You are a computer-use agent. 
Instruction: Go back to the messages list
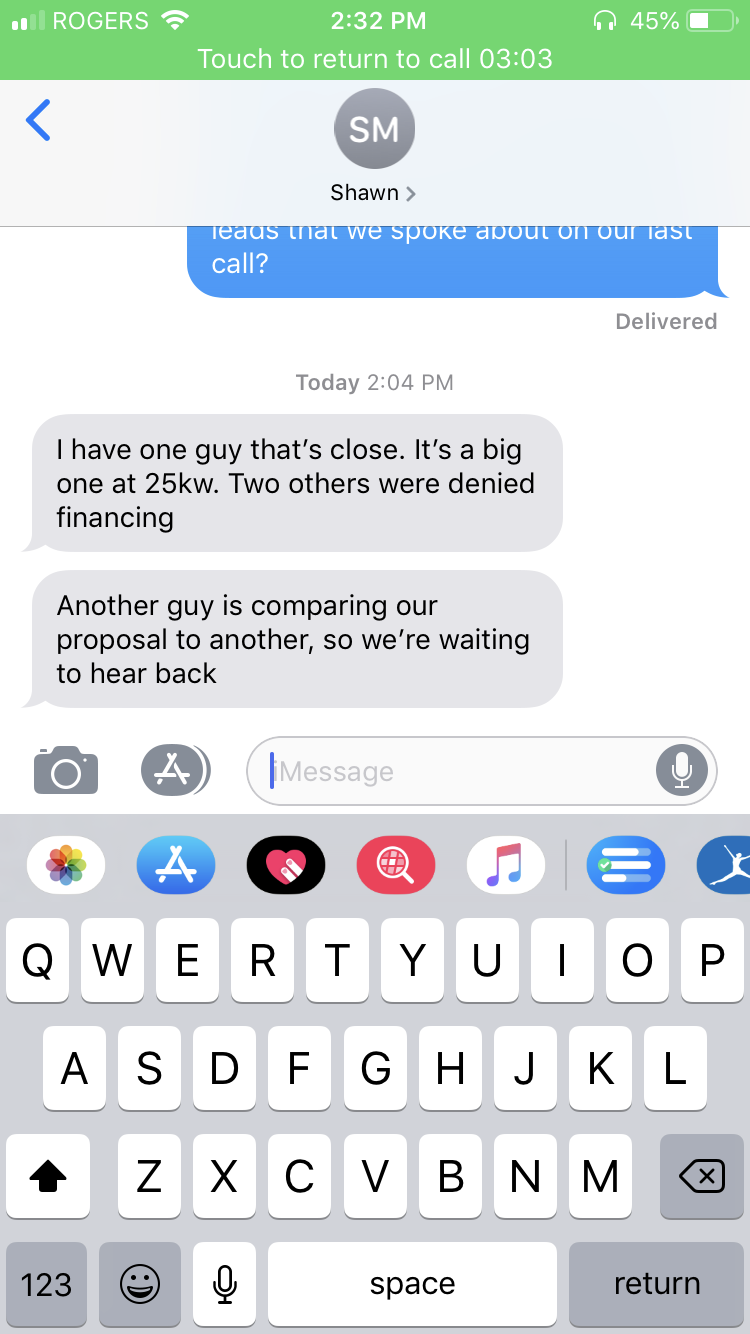click(38, 120)
